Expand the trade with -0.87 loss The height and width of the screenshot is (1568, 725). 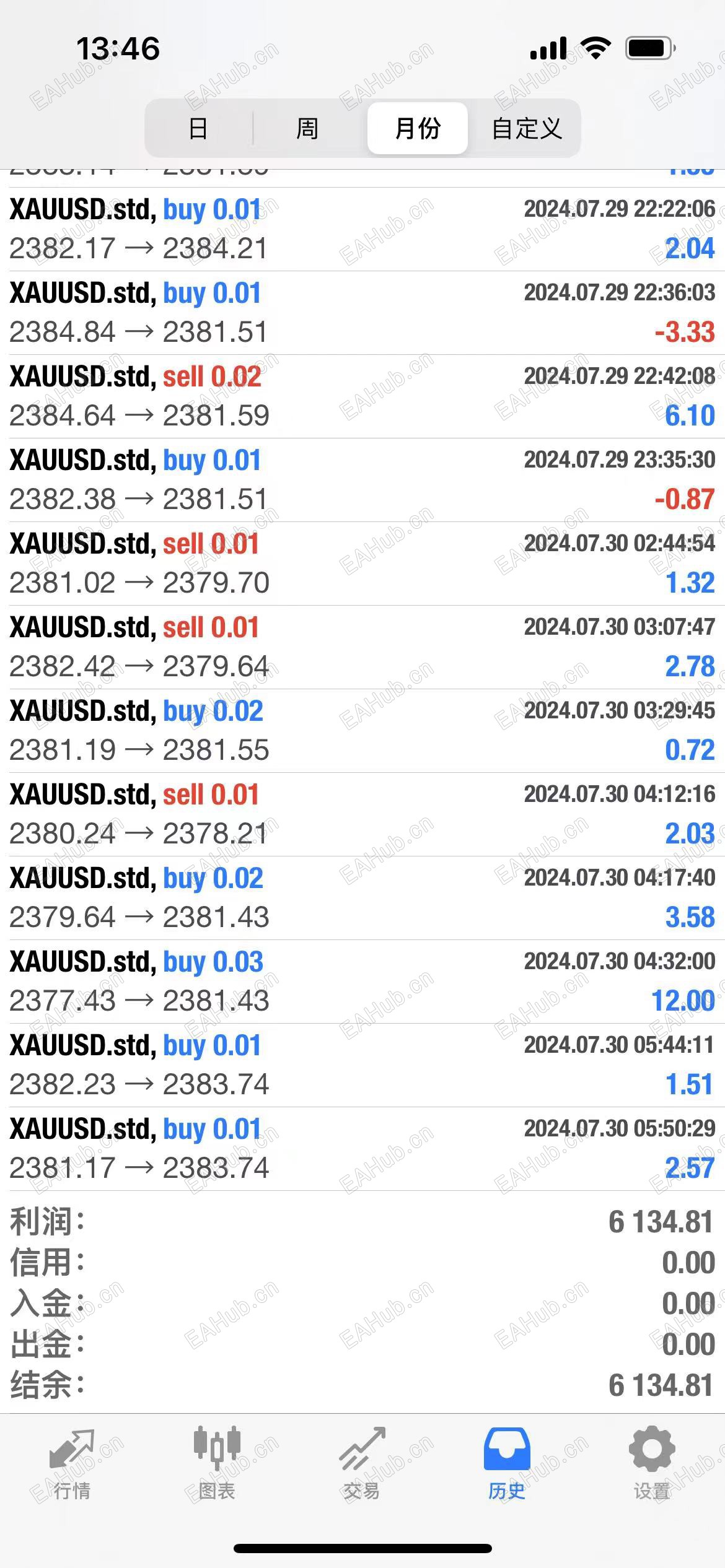pos(362,480)
